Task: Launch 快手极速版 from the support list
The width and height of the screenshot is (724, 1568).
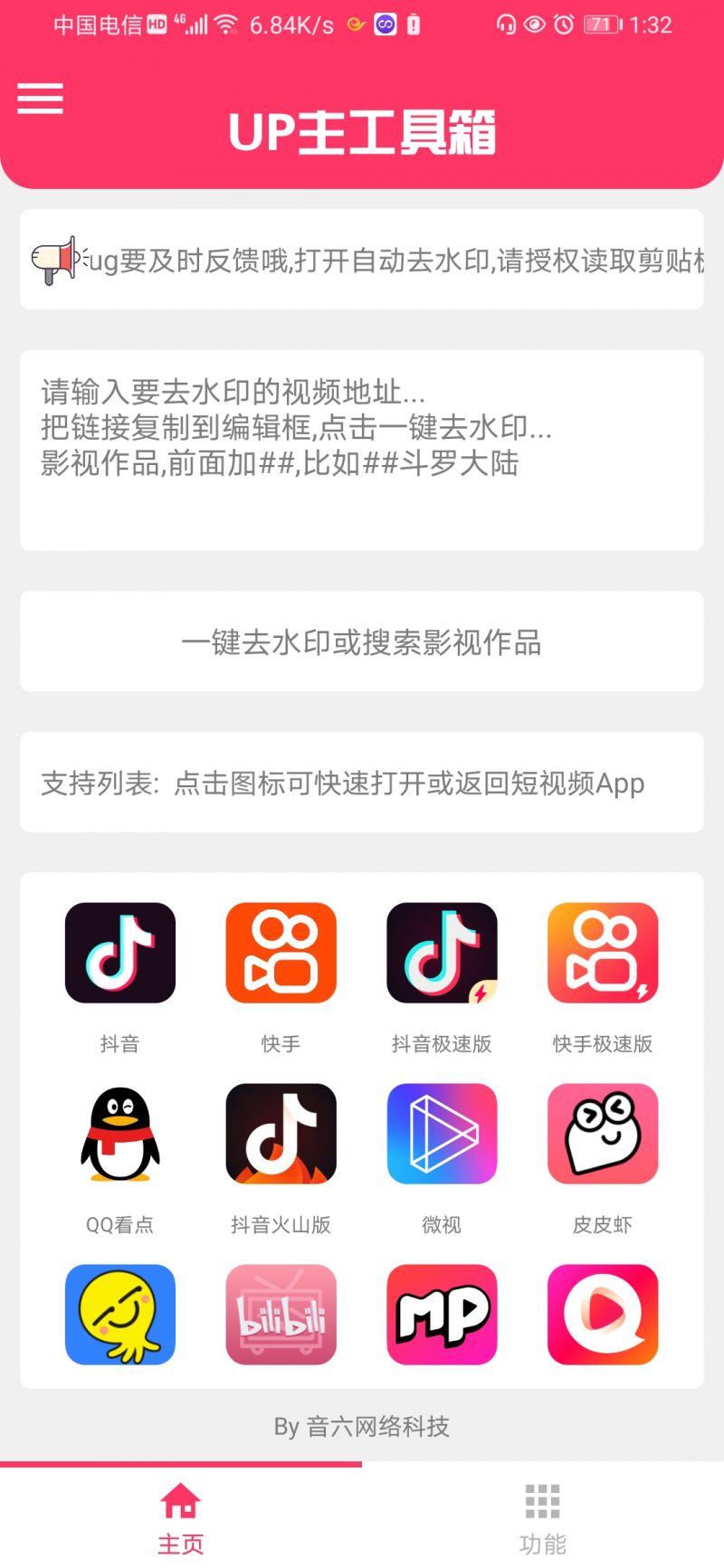Action: (603, 954)
